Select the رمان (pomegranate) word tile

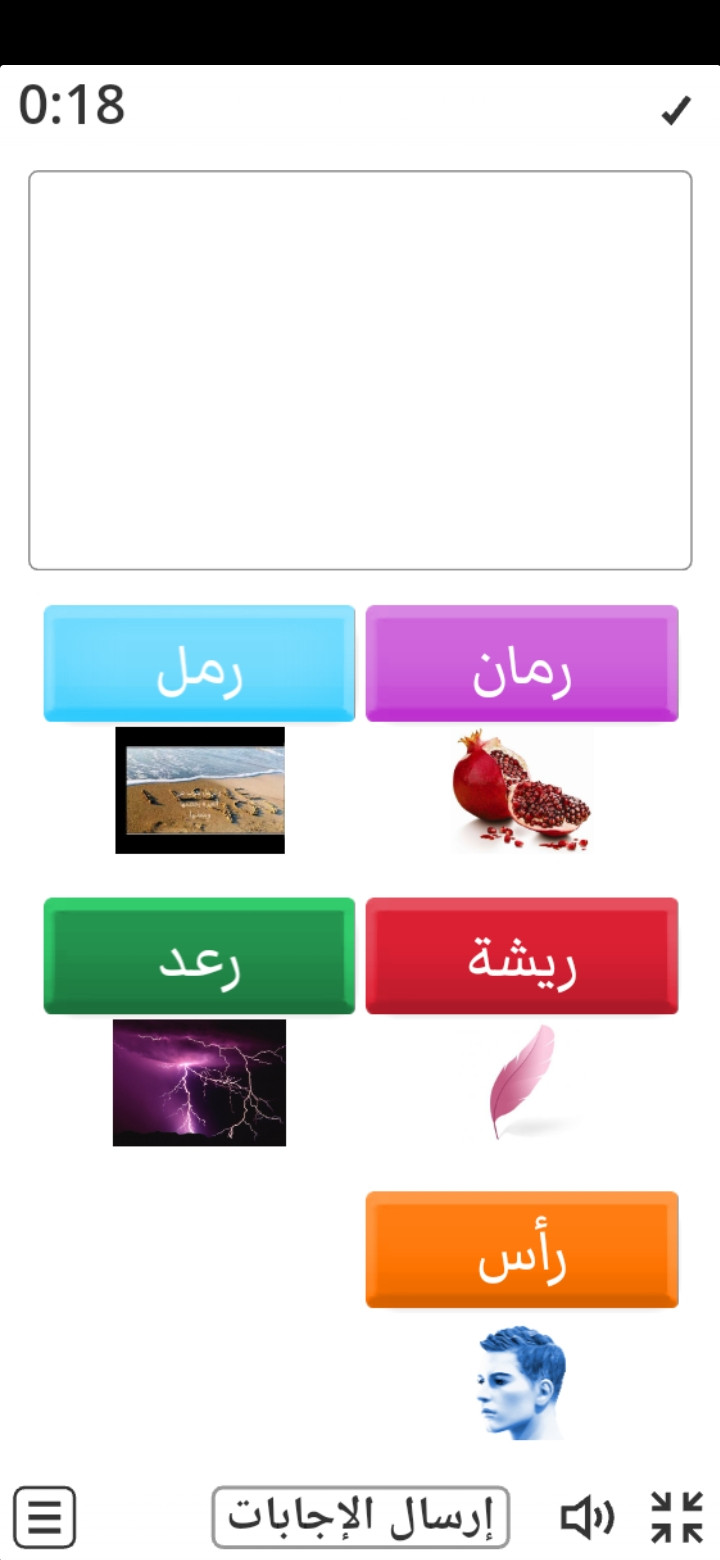coord(521,663)
